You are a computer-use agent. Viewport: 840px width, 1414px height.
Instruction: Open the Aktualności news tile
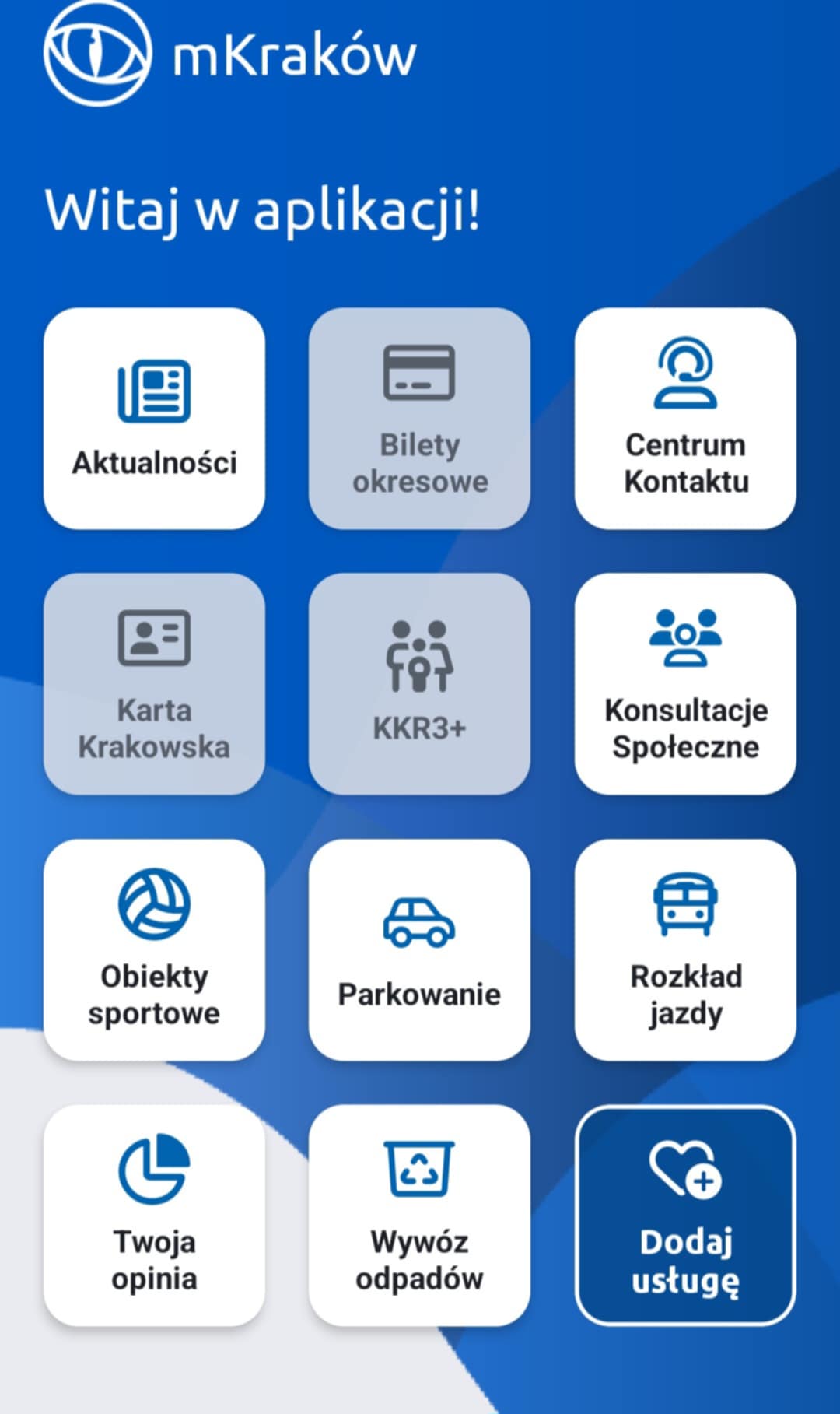click(x=154, y=419)
